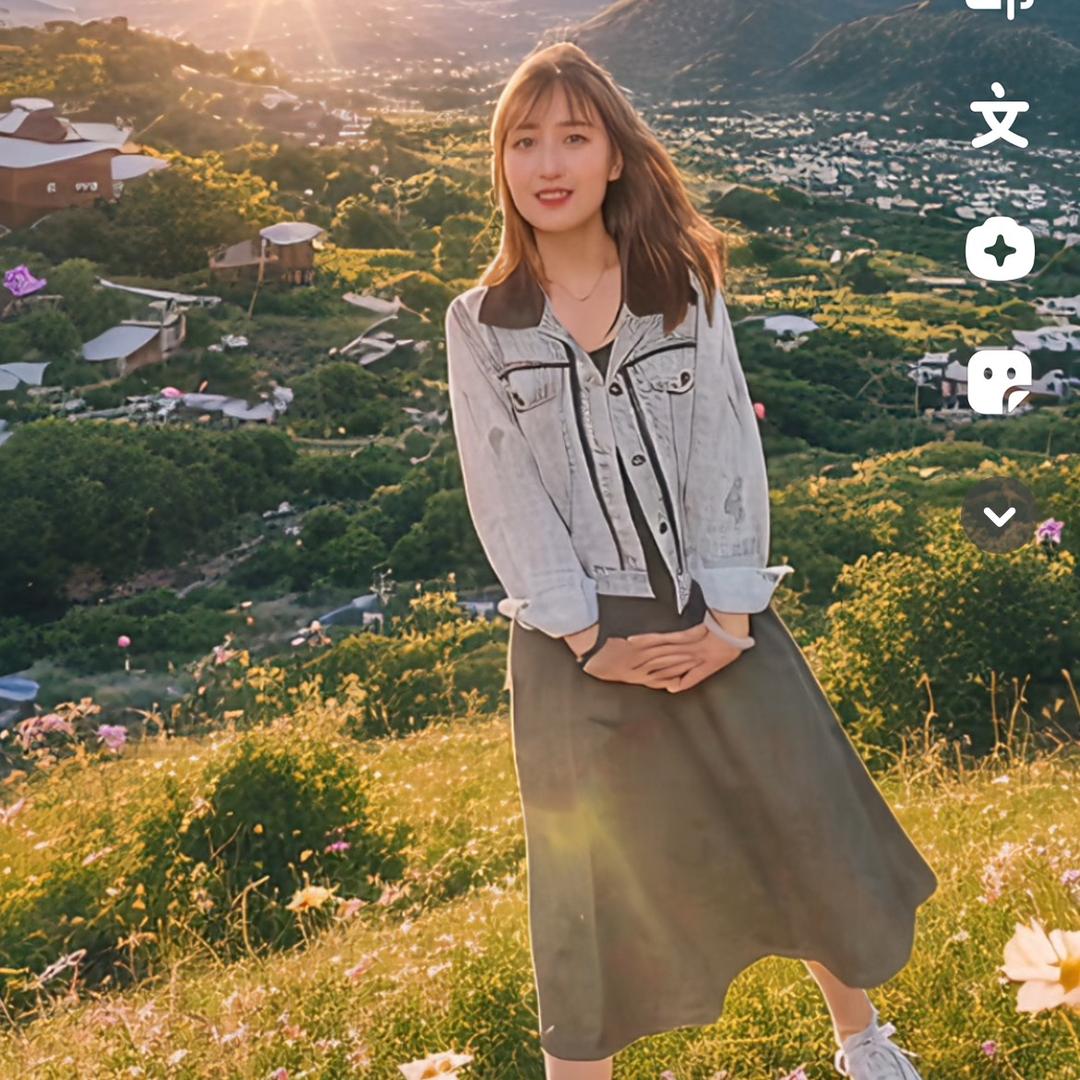Expand more tools with the down chevron

(x=999, y=516)
